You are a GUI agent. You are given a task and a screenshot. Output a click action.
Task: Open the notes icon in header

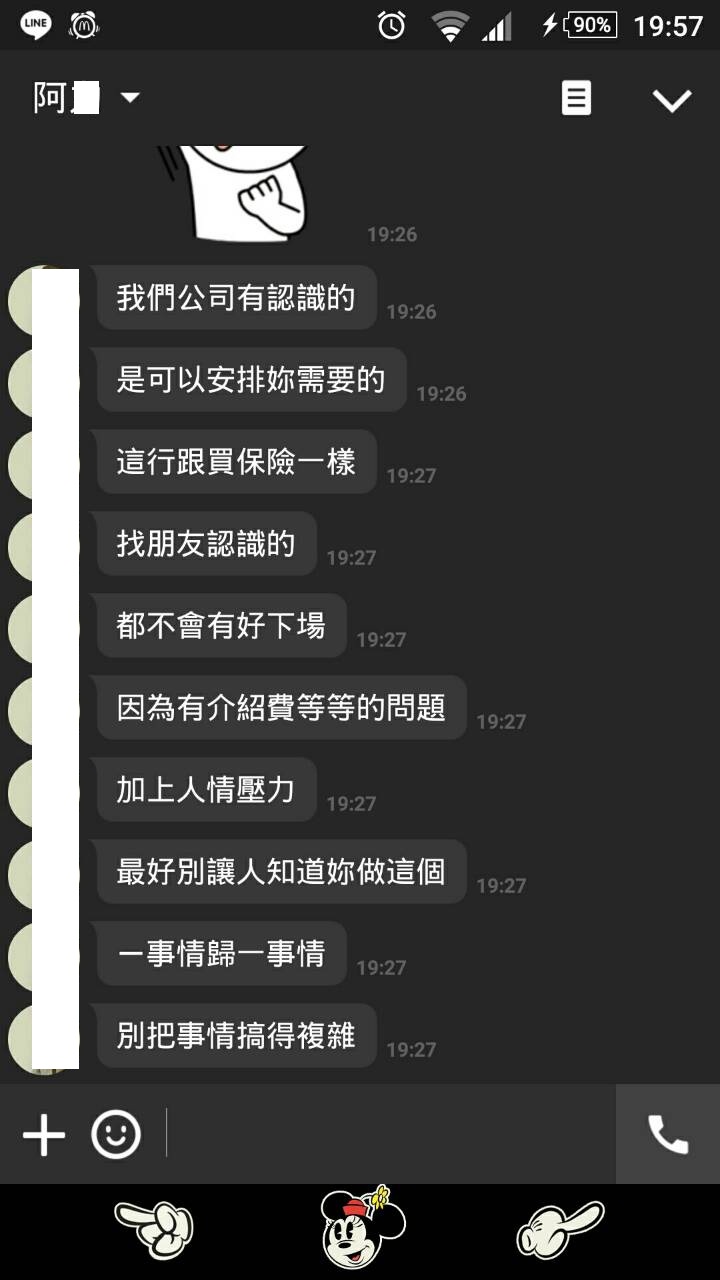(576, 98)
